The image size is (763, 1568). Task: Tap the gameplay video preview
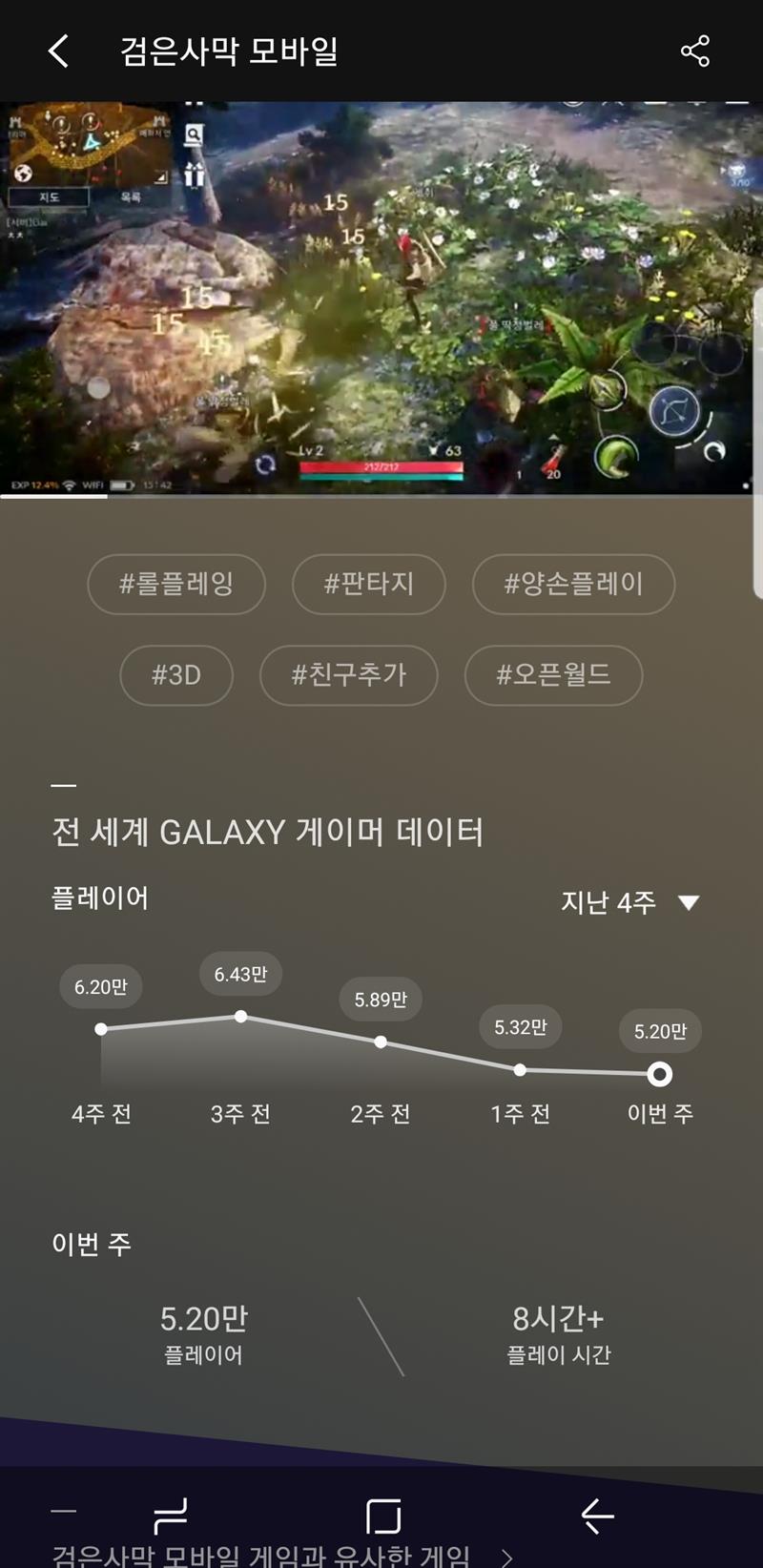click(381, 298)
